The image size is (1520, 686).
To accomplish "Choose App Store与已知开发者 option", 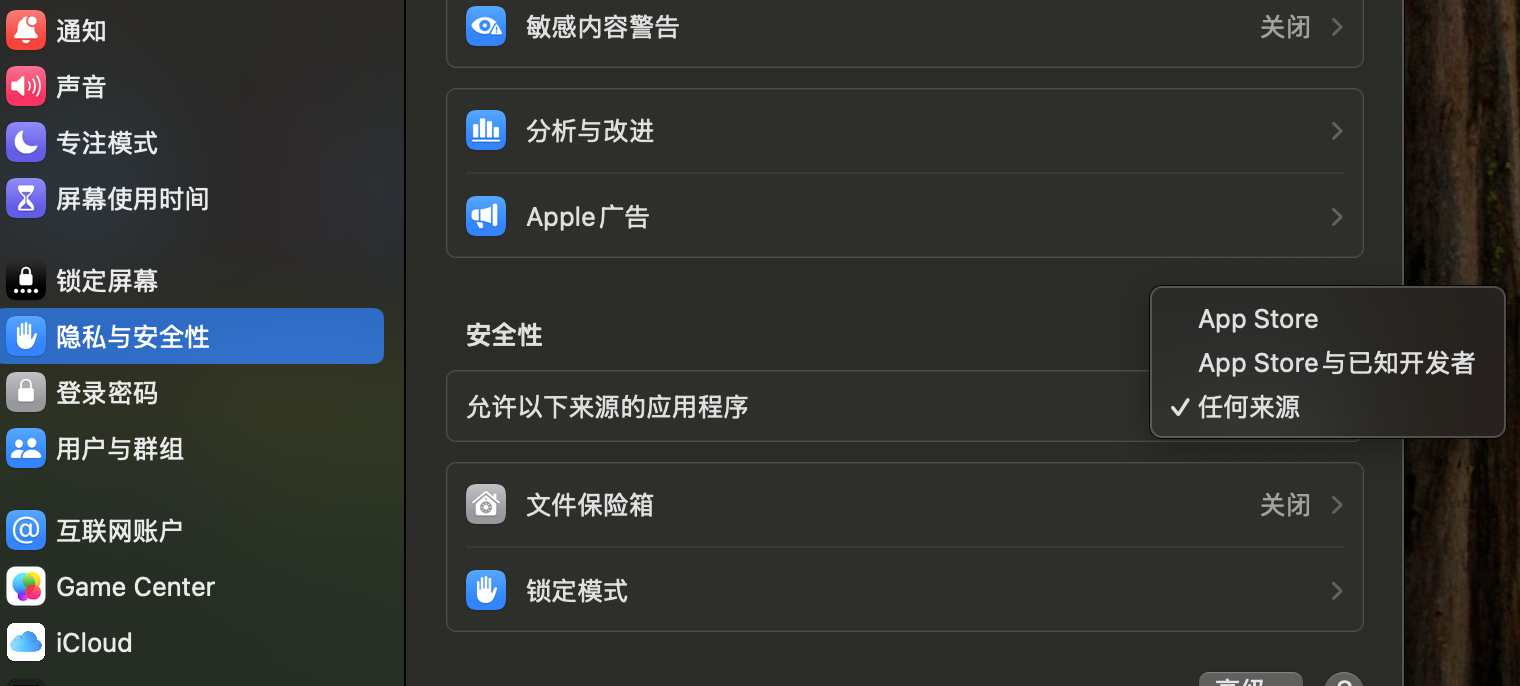I will point(1336,363).
